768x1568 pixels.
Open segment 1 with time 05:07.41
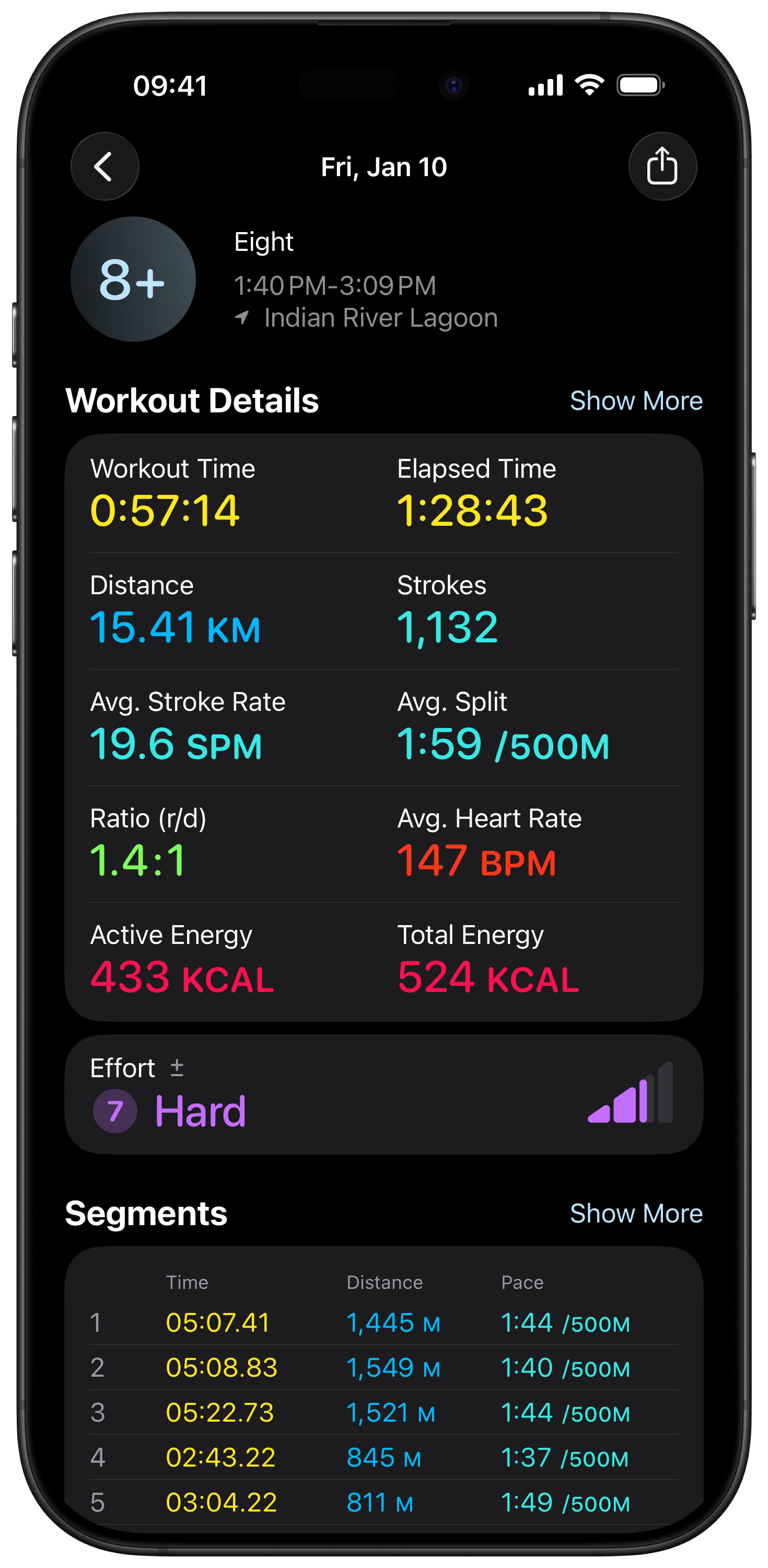click(x=383, y=1323)
